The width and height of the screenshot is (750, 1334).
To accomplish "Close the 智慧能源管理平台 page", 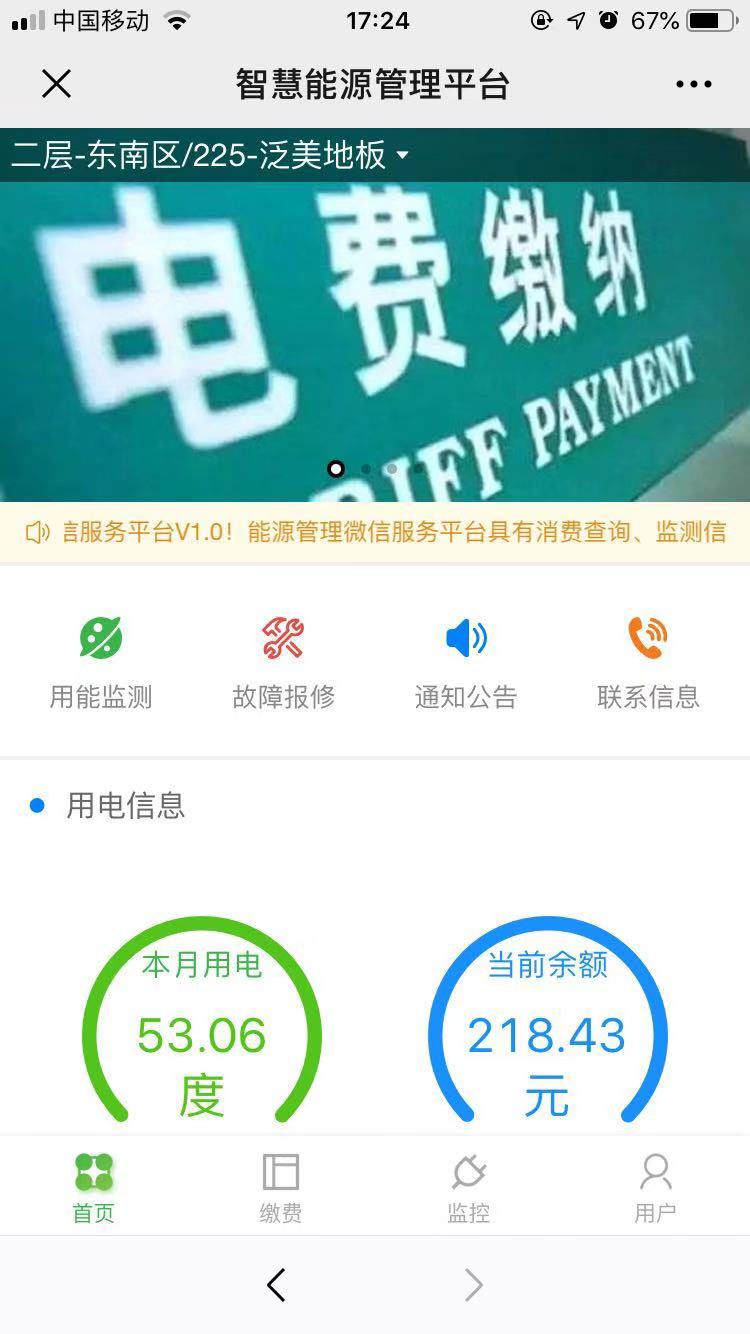I will pyautogui.click(x=56, y=84).
